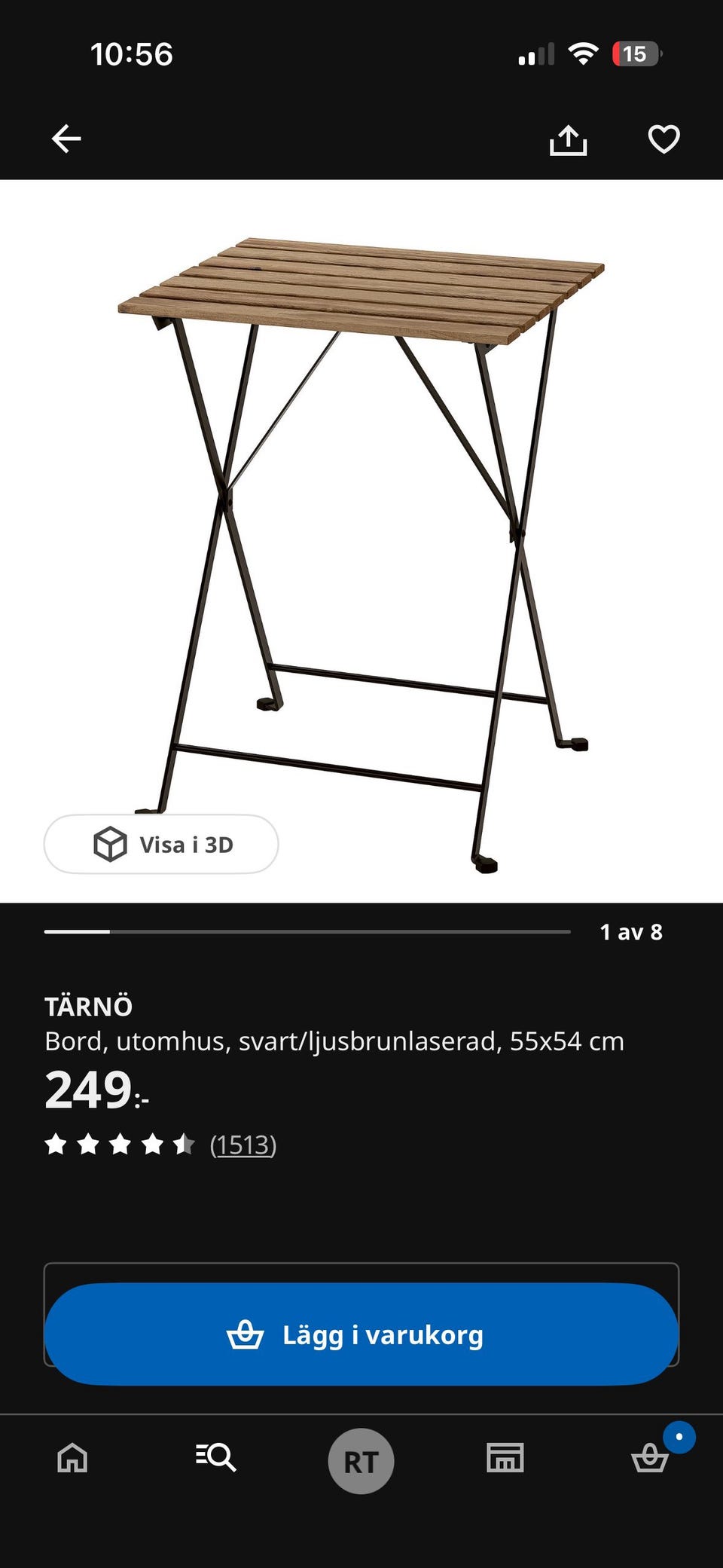The width and height of the screenshot is (723, 1568).
Task: Share this TÄRNÖ product
Action: click(x=568, y=139)
